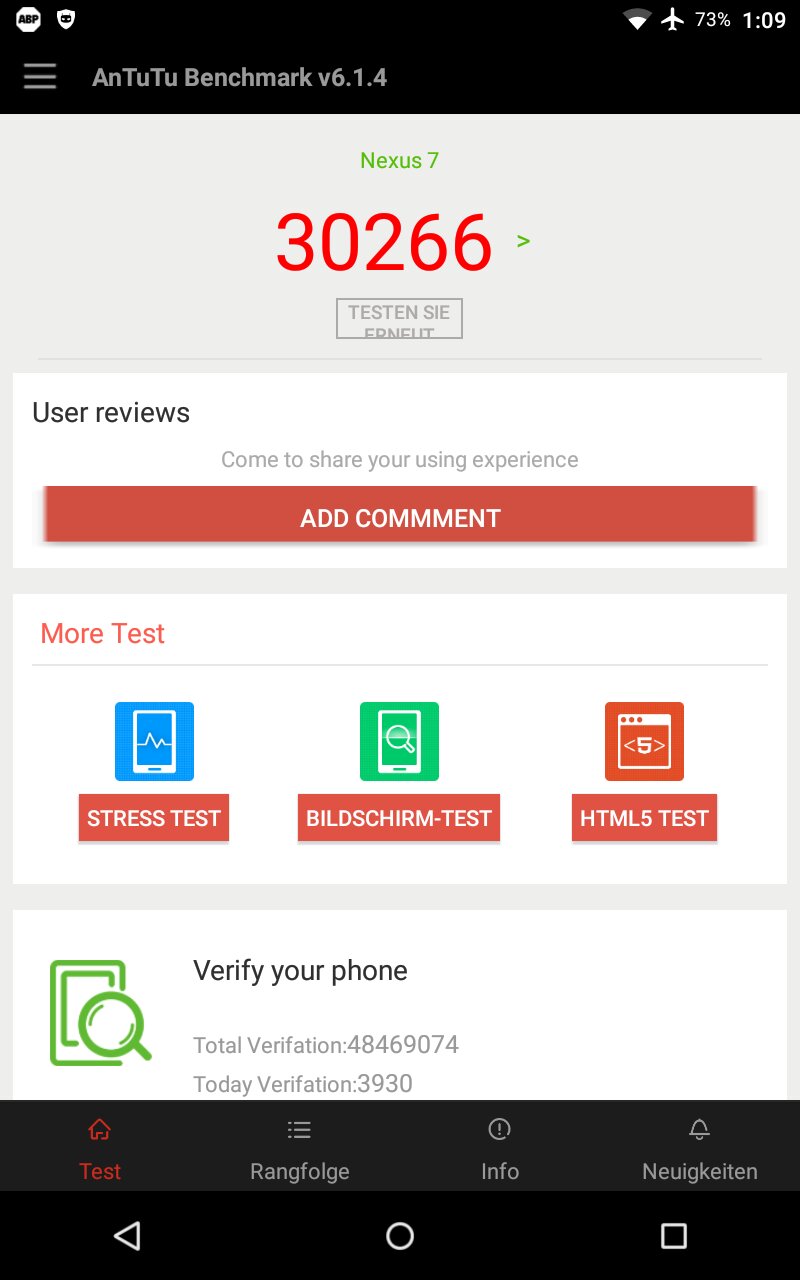The width and height of the screenshot is (800, 1280).
Task: Tap the ADD COMMMENT button
Action: click(x=400, y=517)
